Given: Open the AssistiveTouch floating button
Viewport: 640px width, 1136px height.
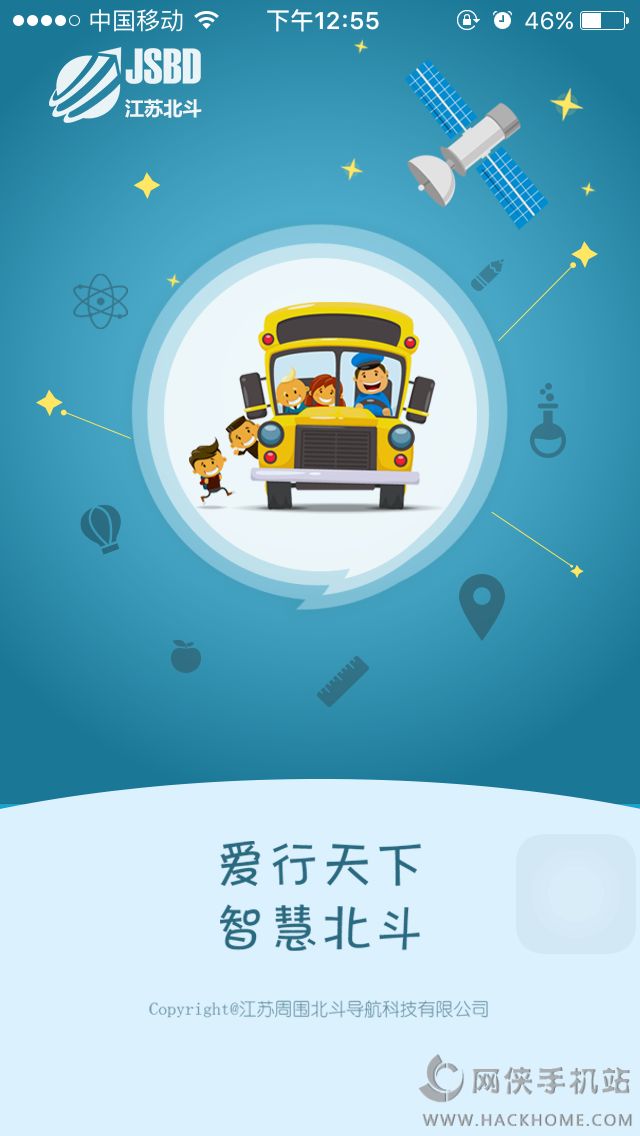Looking at the screenshot, I should click(x=576, y=893).
